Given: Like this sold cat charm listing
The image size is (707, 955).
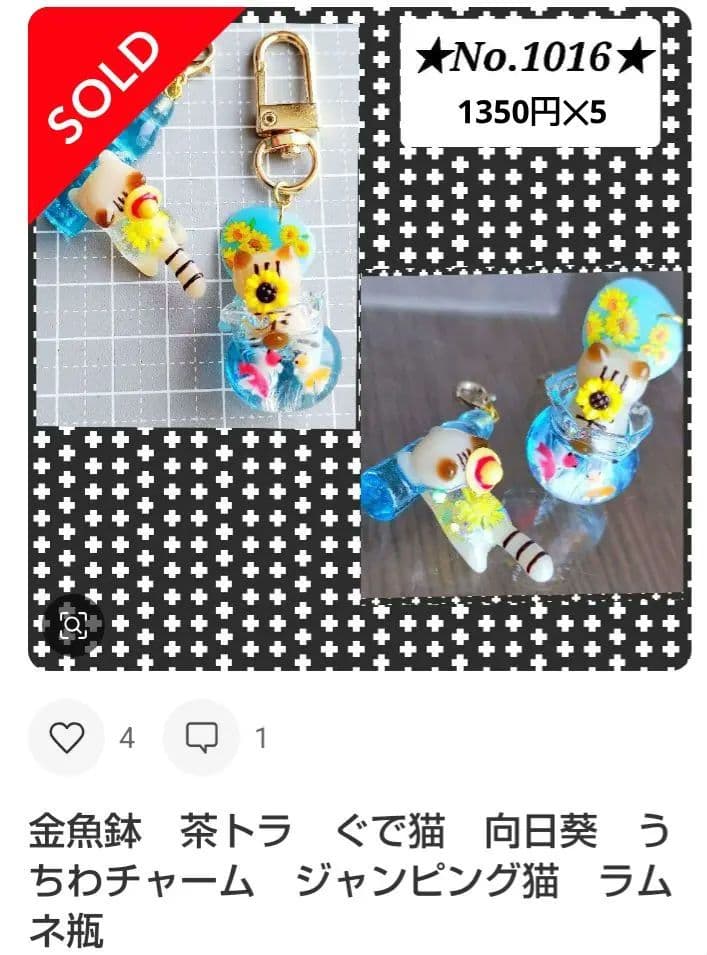Looking at the screenshot, I should pyautogui.click(x=67, y=738).
